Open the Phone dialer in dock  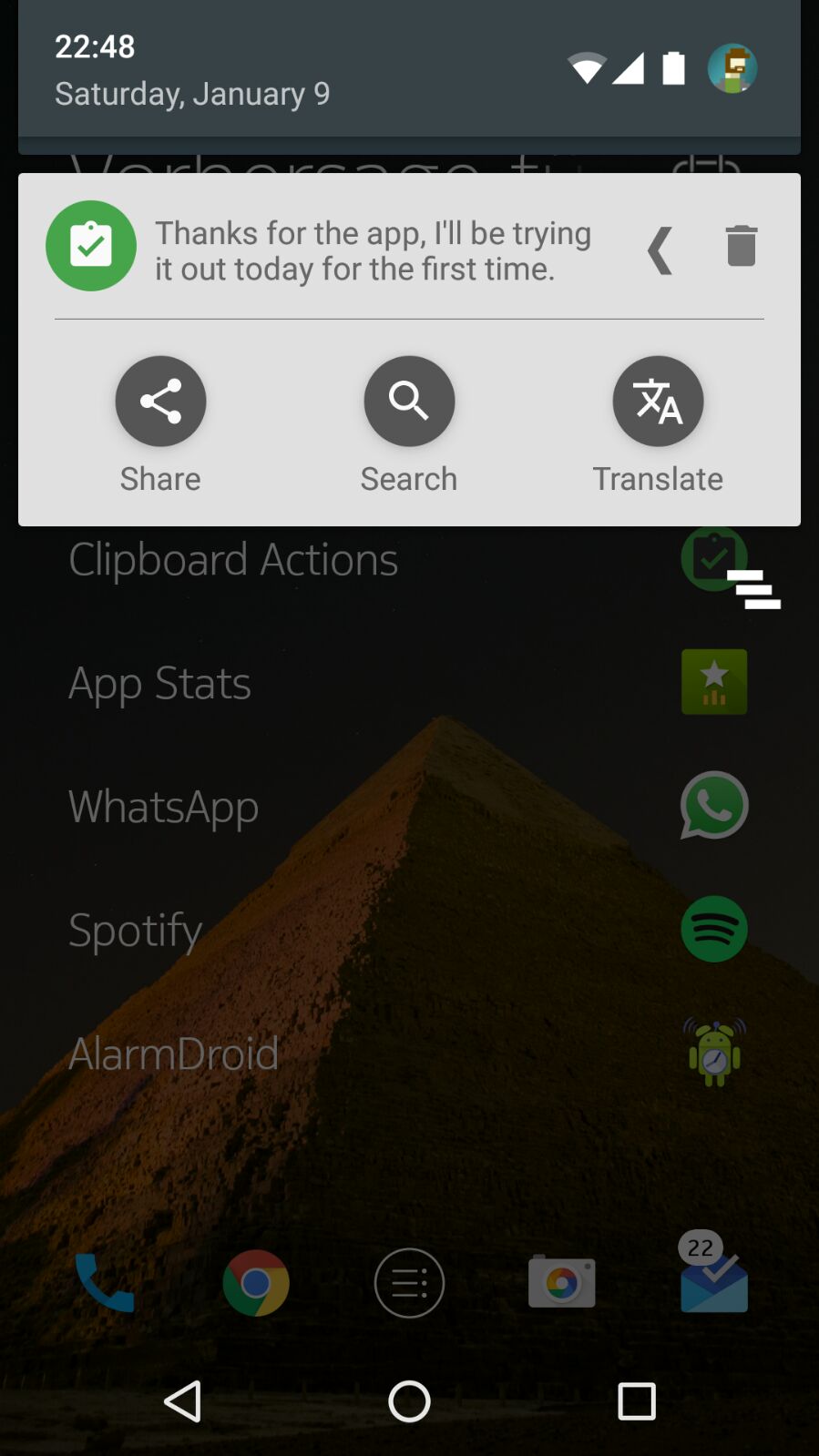(x=104, y=1283)
